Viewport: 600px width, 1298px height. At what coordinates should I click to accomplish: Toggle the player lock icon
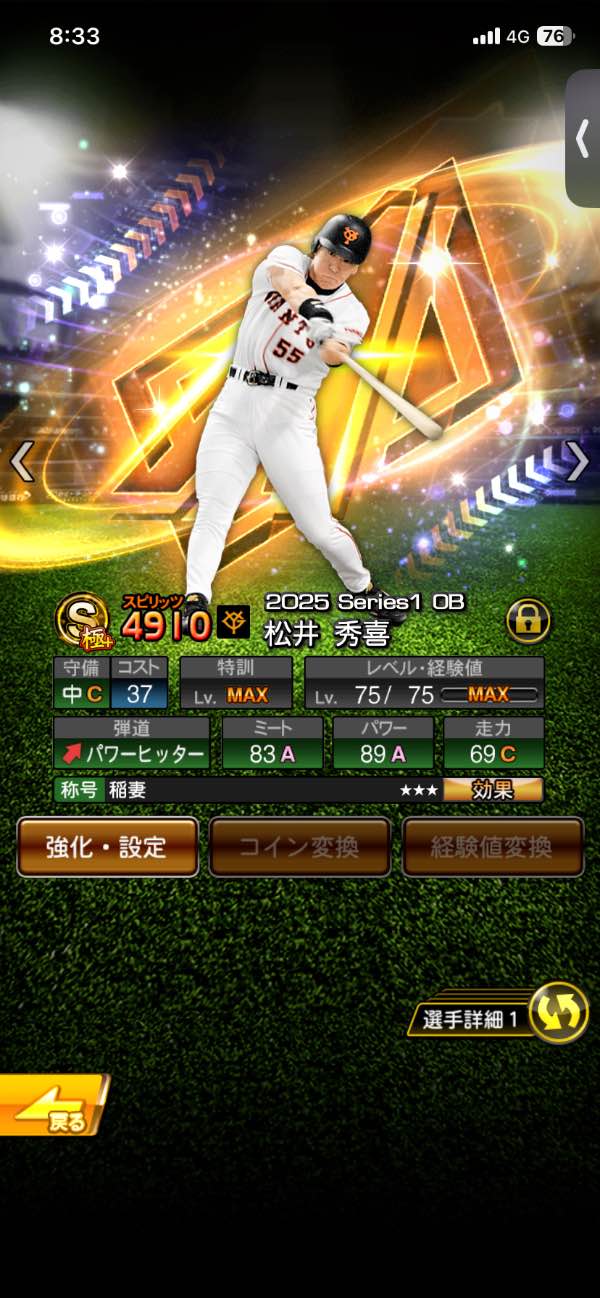[x=528, y=621]
